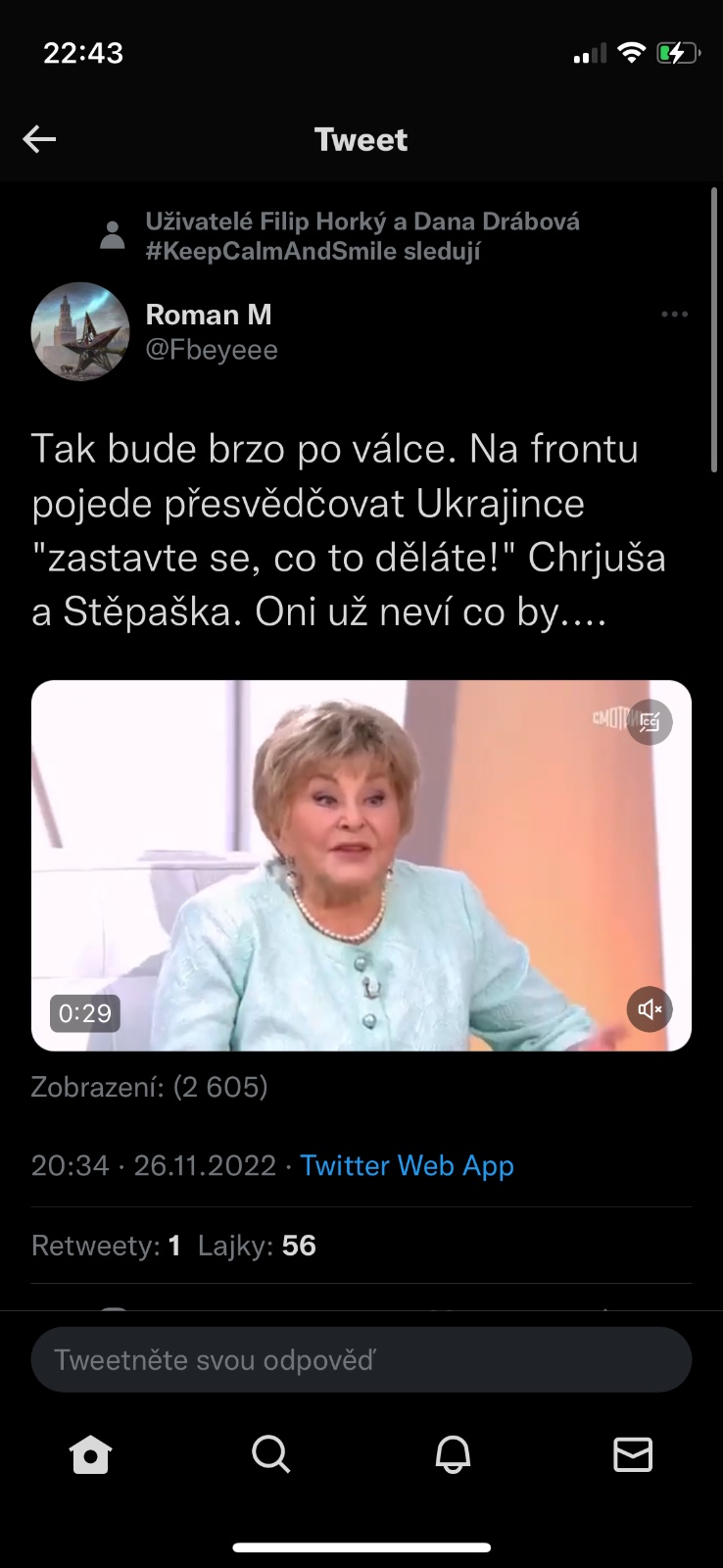Tap the icon in the video's top-right corner
Image resolution: width=723 pixels, height=1568 pixels.
tap(650, 722)
